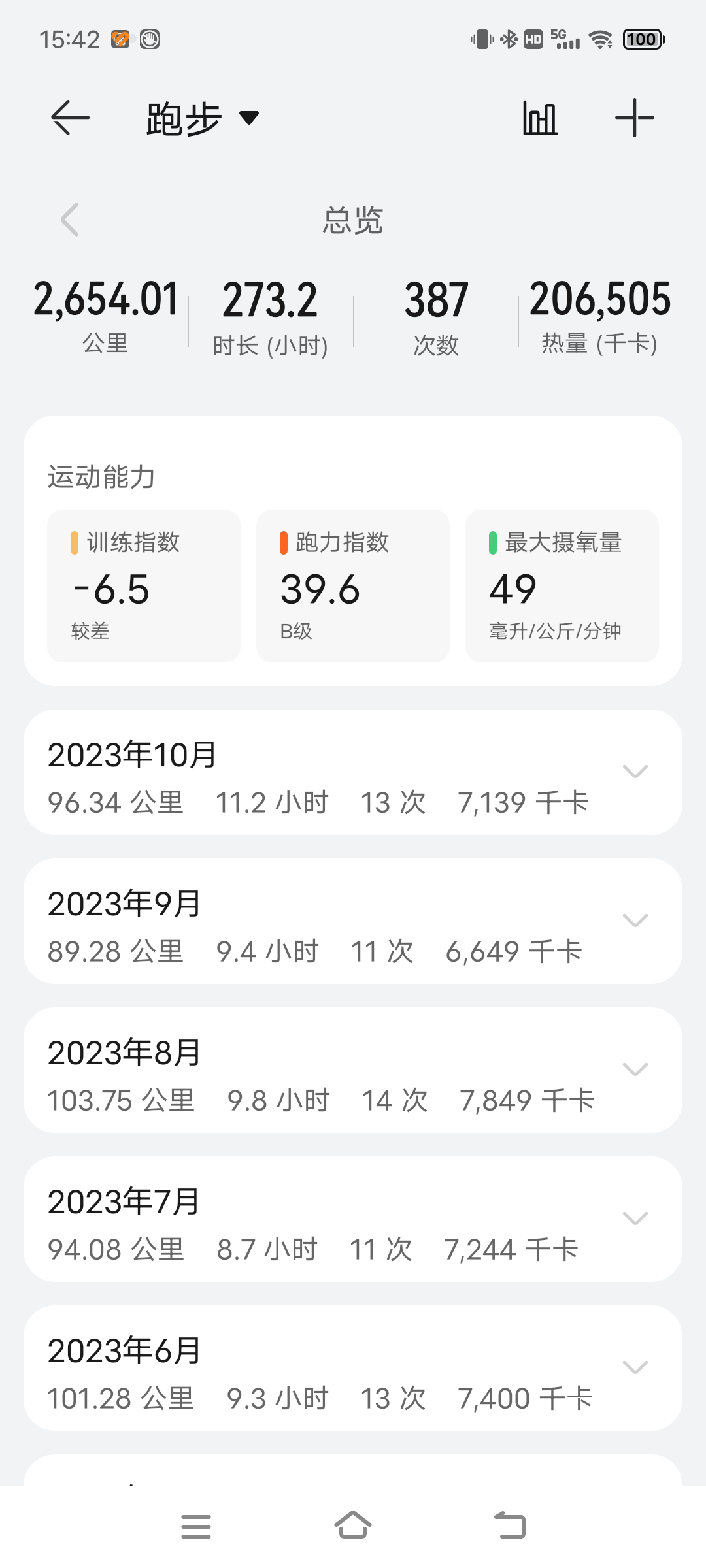Tap the system home button
The height and width of the screenshot is (1568, 706).
pos(353,1526)
